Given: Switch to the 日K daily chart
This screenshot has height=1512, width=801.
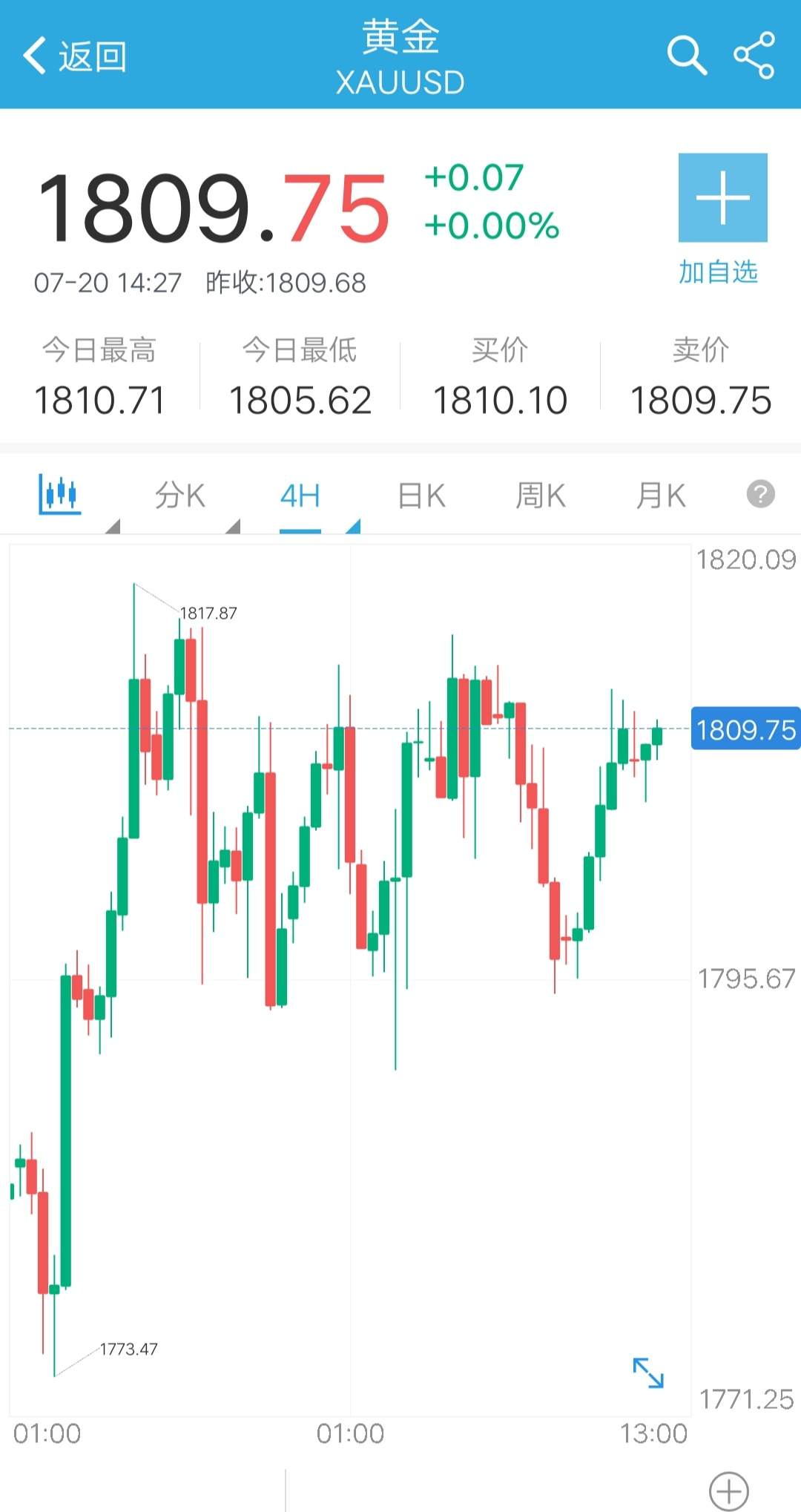Looking at the screenshot, I should pos(421,496).
